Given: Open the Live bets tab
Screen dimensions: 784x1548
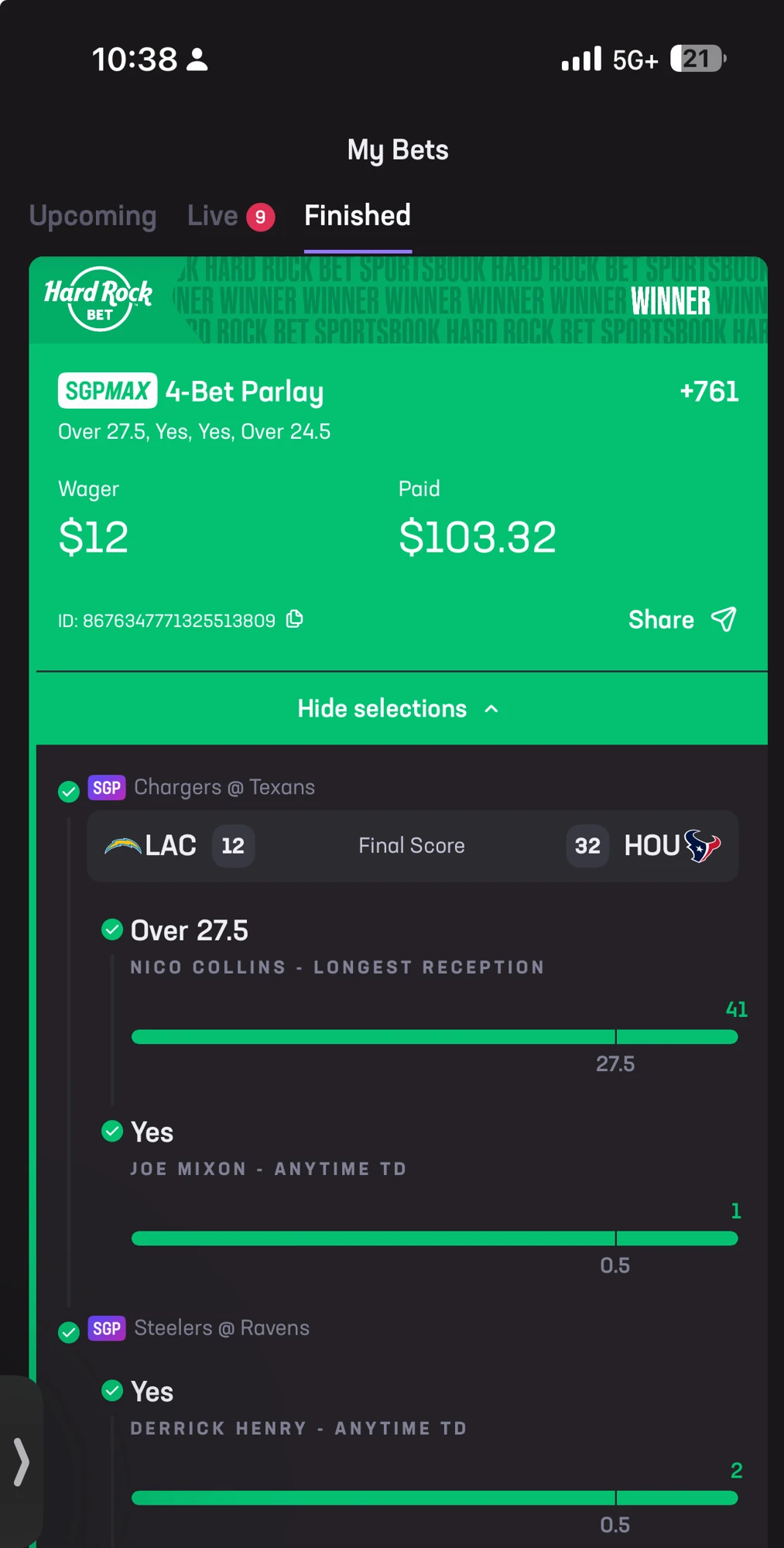Looking at the screenshot, I should (231, 216).
